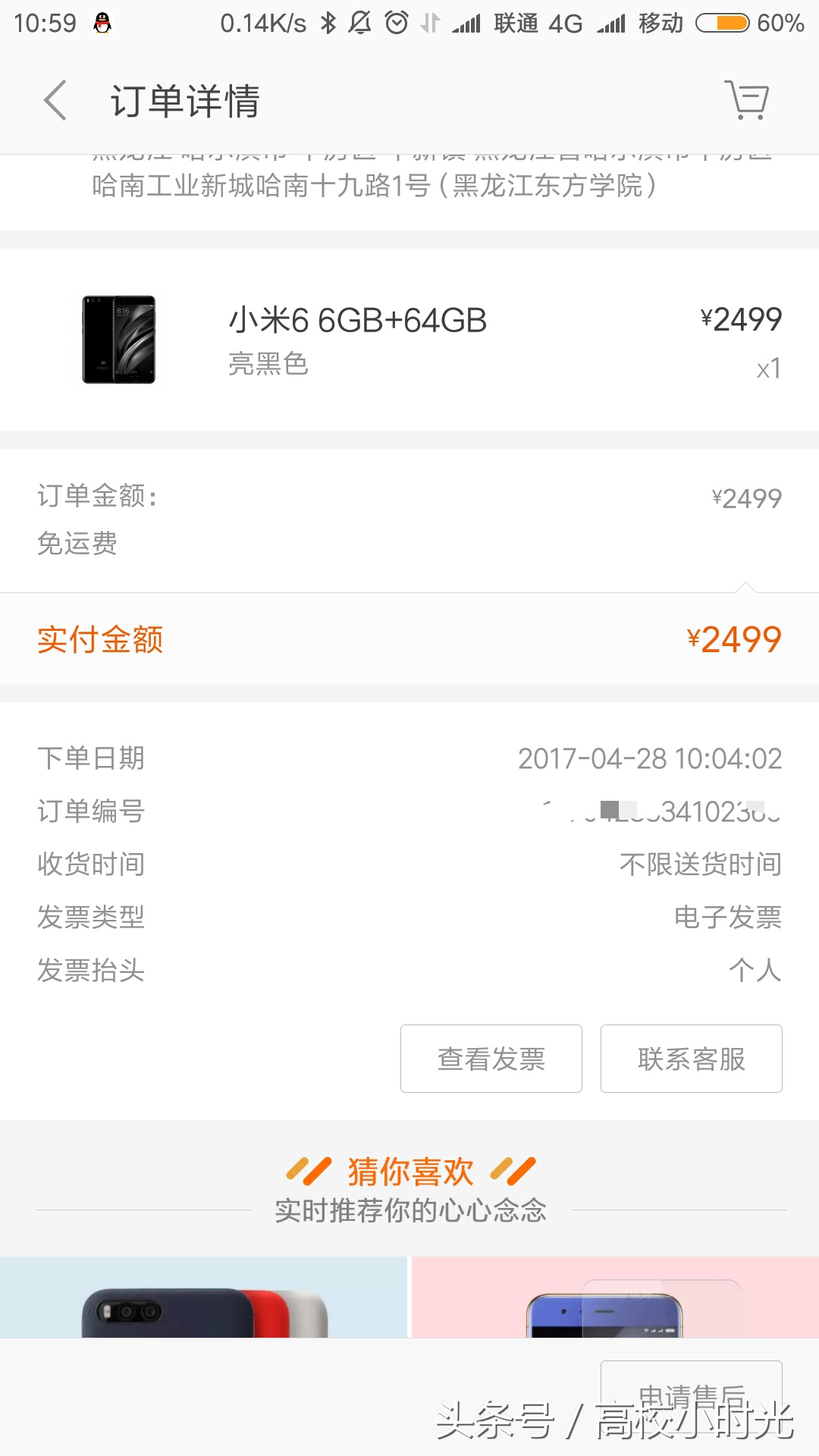Click the battery indicator showing 60%
Image resolution: width=819 pixels, height=1456 pixels.
click(x=726, y=21)
